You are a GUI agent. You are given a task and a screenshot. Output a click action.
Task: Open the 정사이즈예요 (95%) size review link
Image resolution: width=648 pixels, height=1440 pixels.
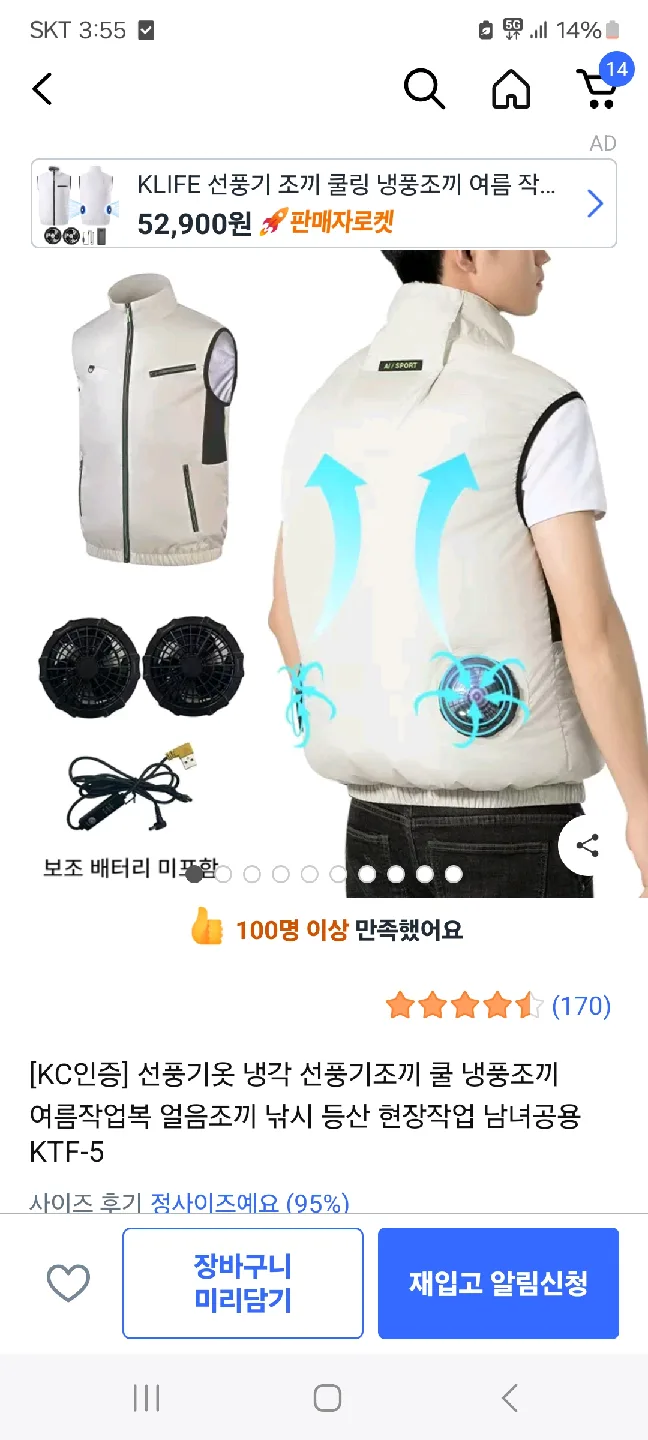249,1201
